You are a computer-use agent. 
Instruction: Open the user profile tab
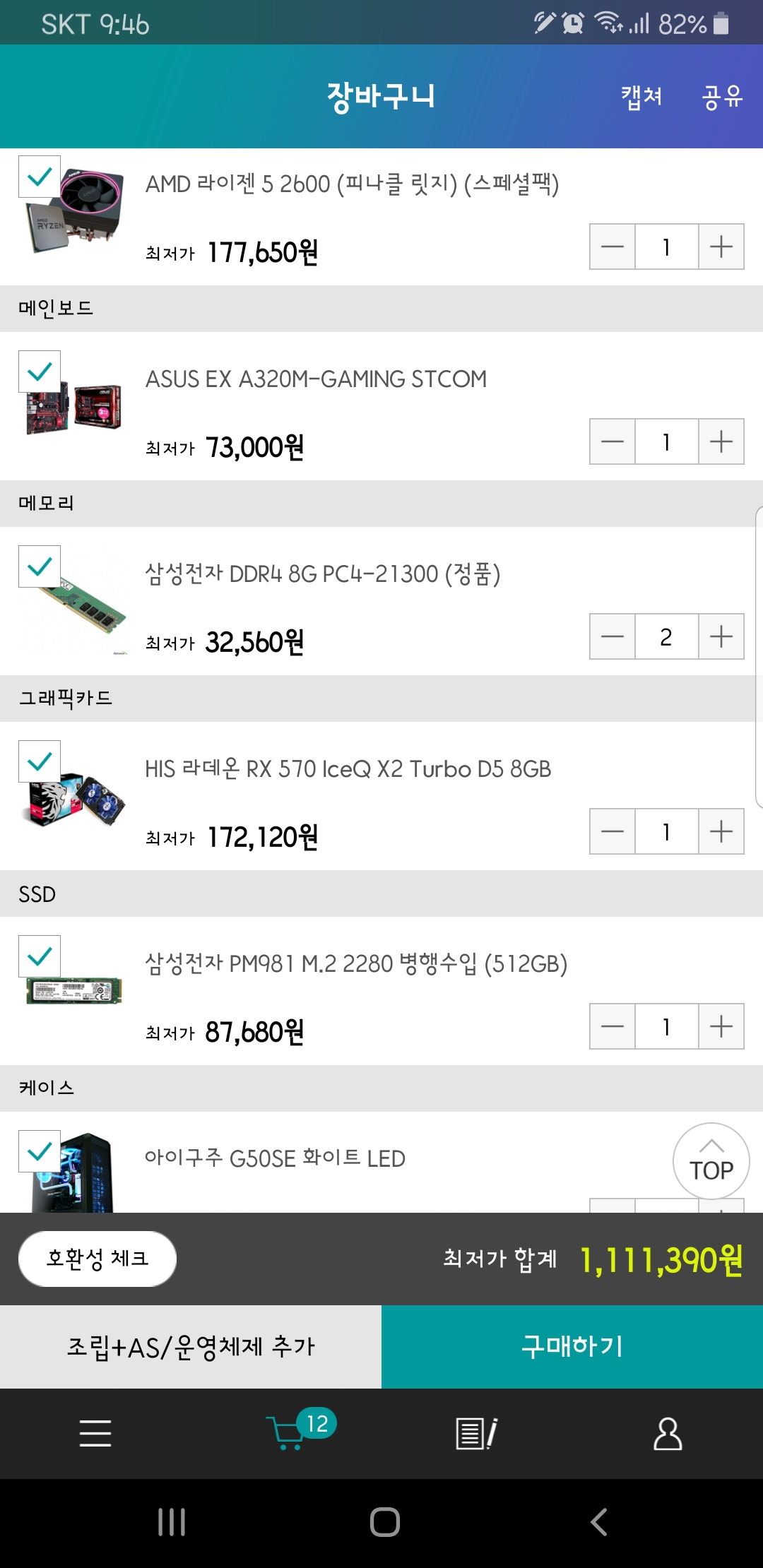(x=668, y=1434)
